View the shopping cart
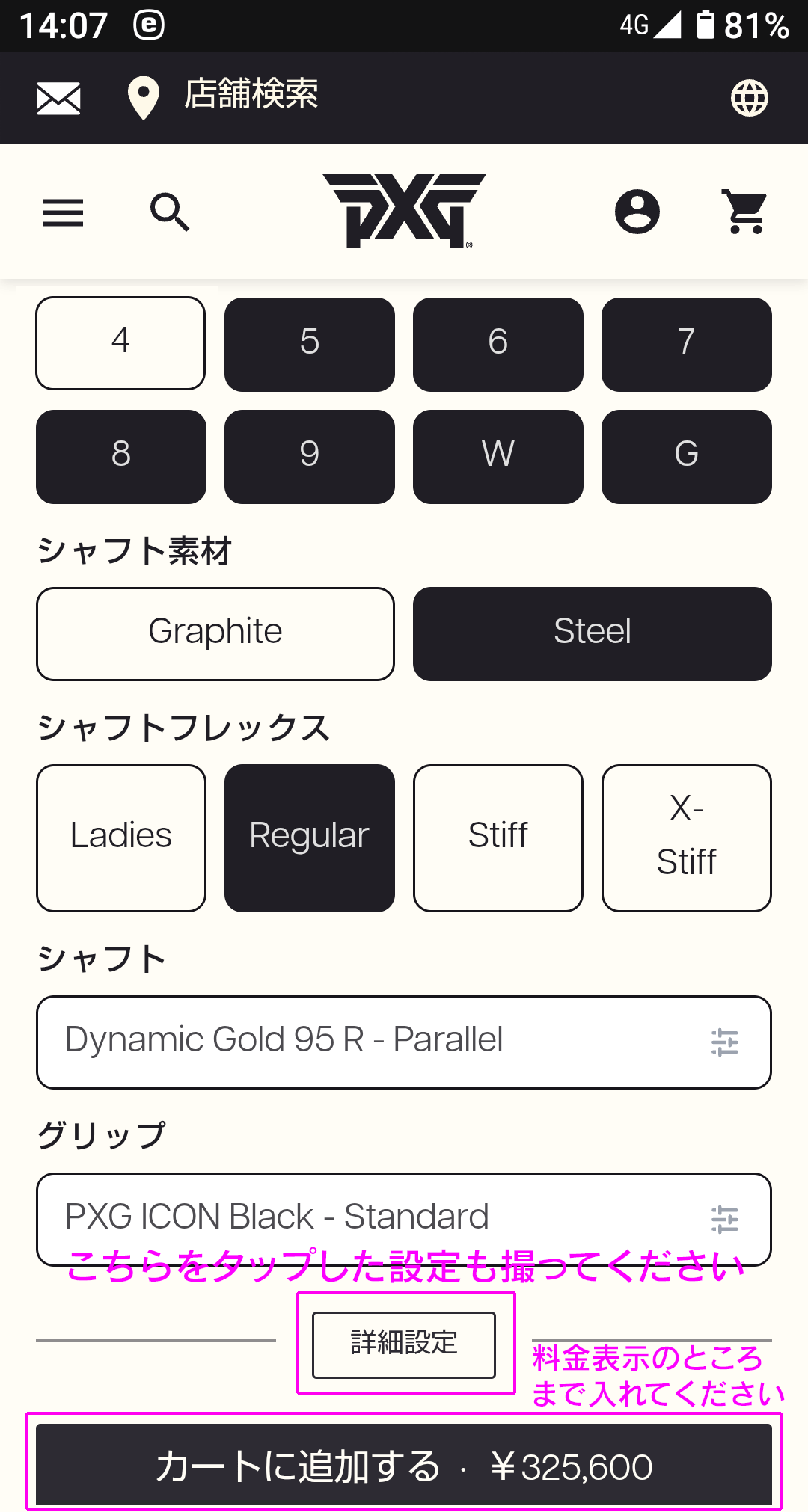 745,212
